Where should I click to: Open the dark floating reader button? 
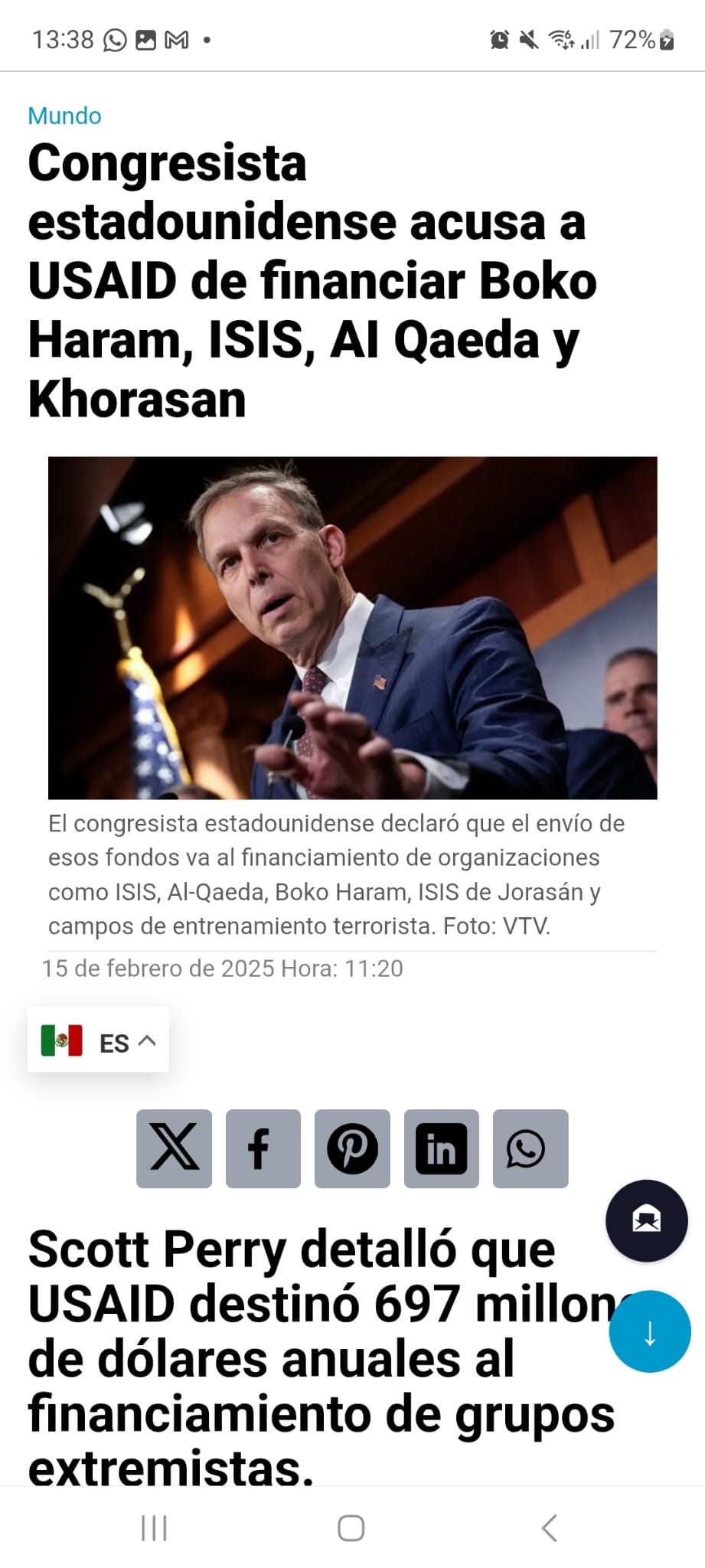pos(646,1220)
